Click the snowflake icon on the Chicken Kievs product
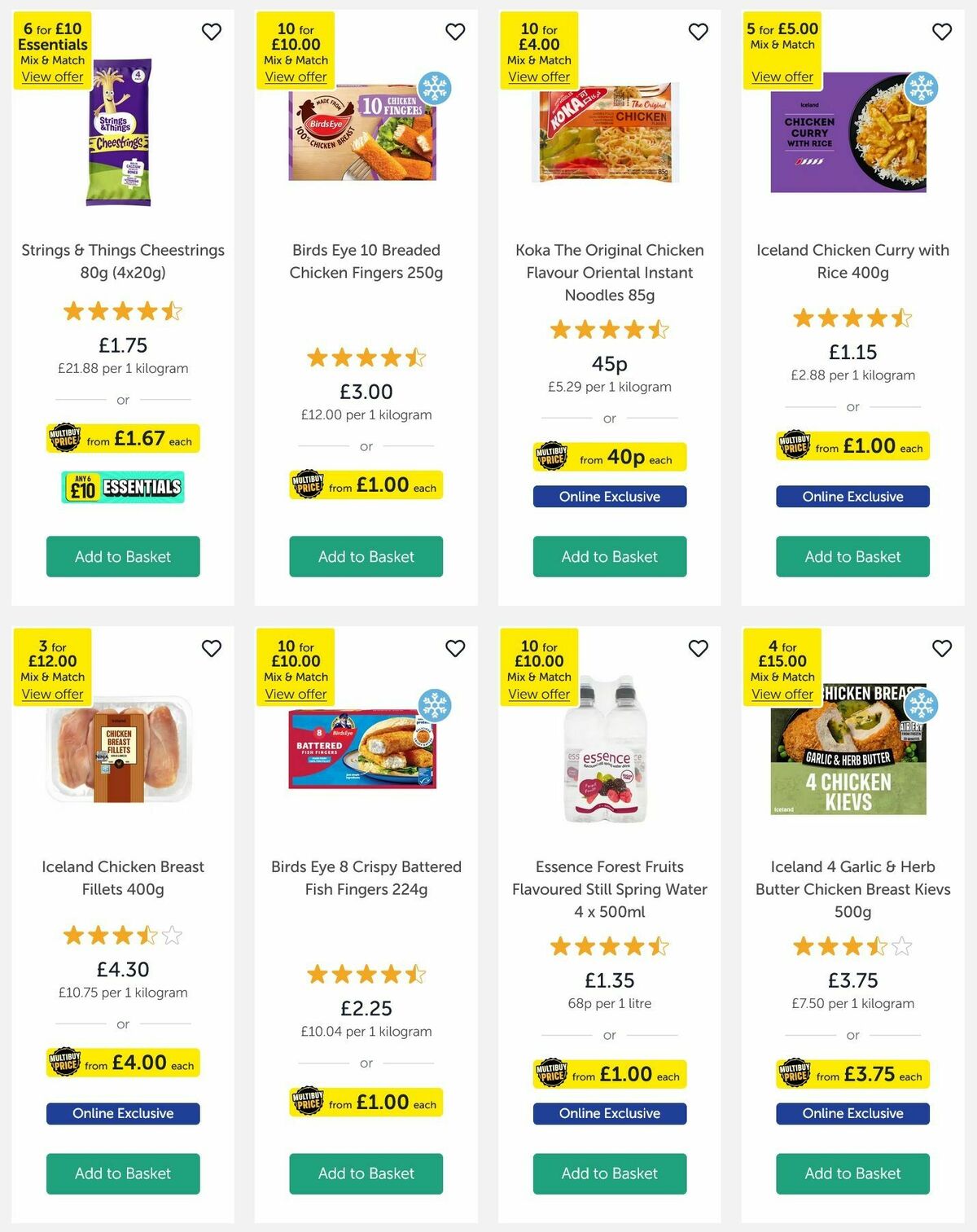This screenshot has height=1232, width=977. pyautogui.click(x=922, y=705)
